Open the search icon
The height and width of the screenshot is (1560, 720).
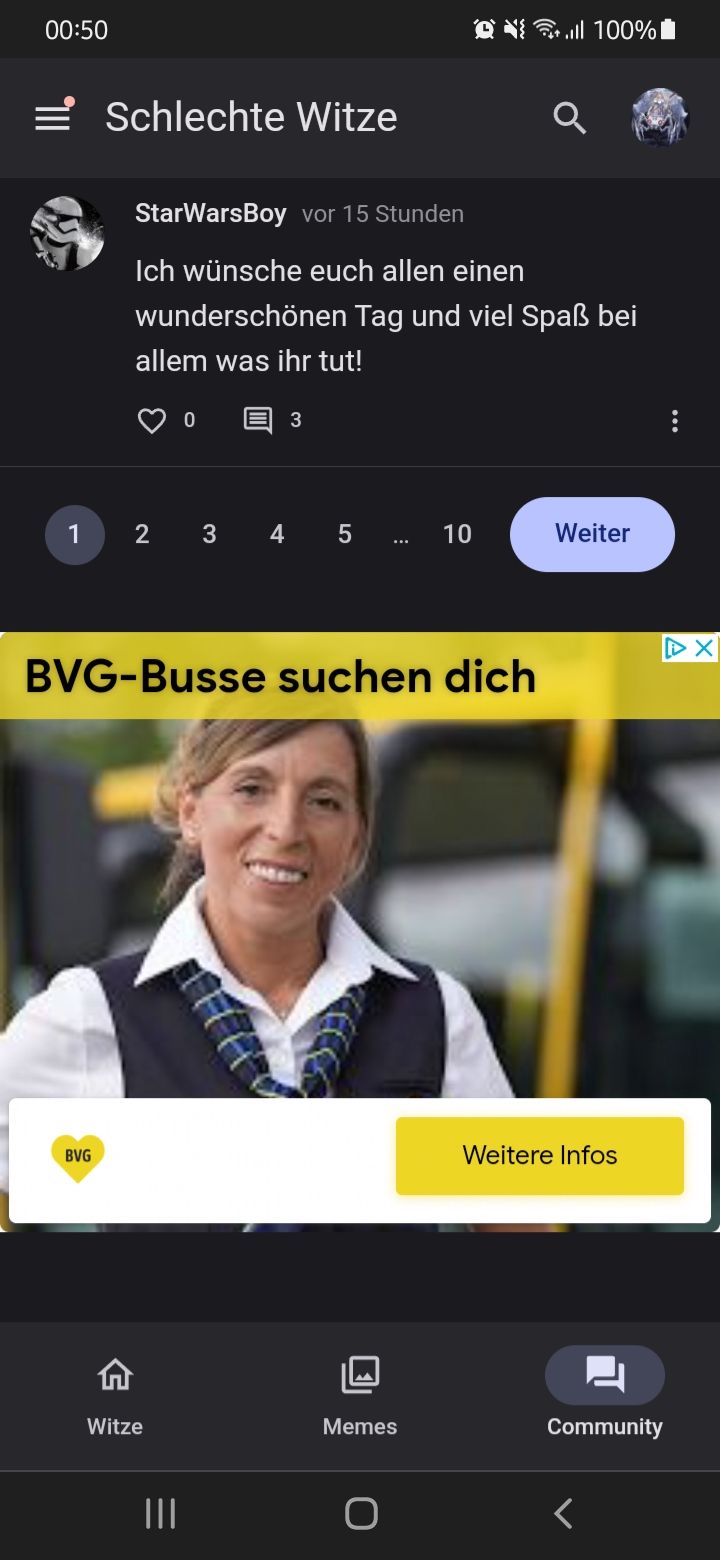pyautogui.click(x=569, y=118)
